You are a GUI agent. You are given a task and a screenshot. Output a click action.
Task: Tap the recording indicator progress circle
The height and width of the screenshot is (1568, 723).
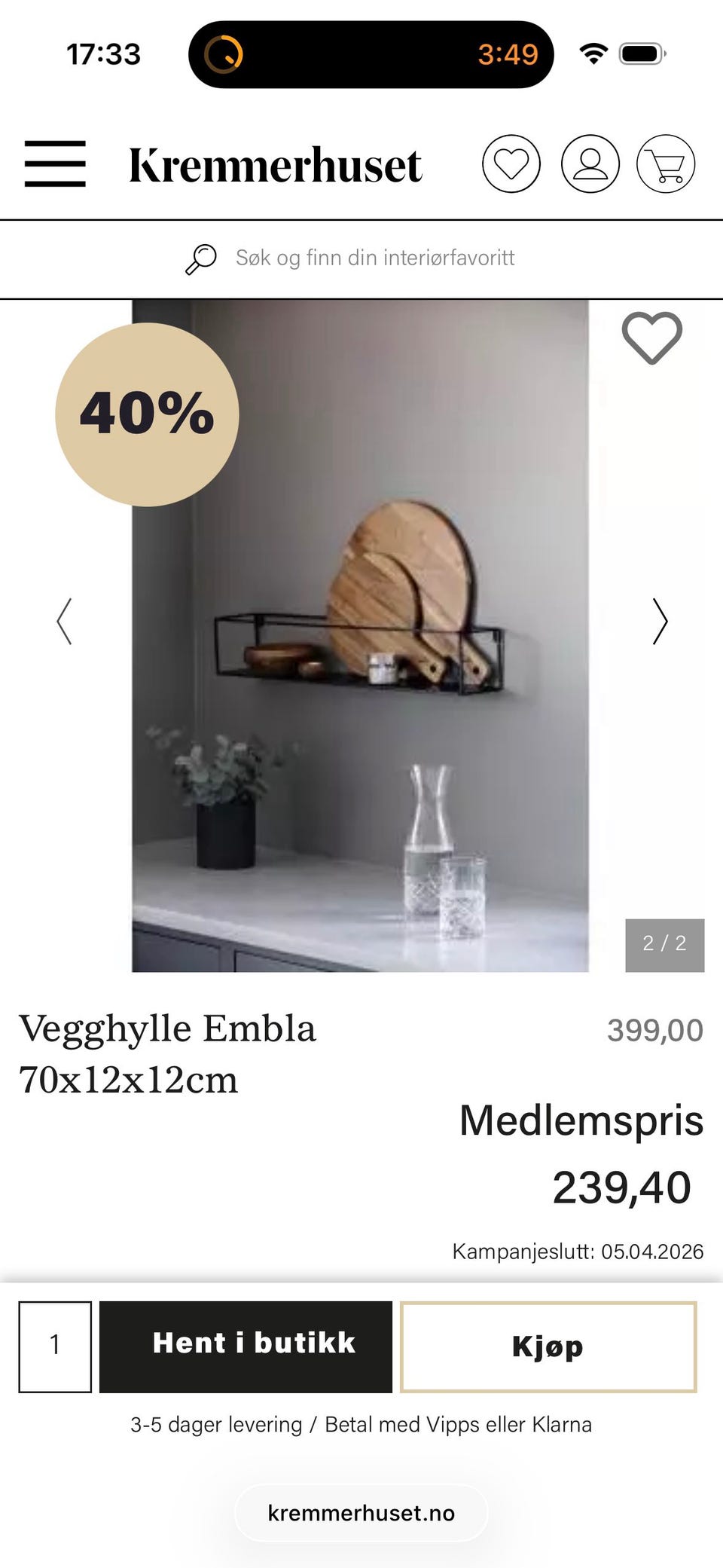coord(224,53)
